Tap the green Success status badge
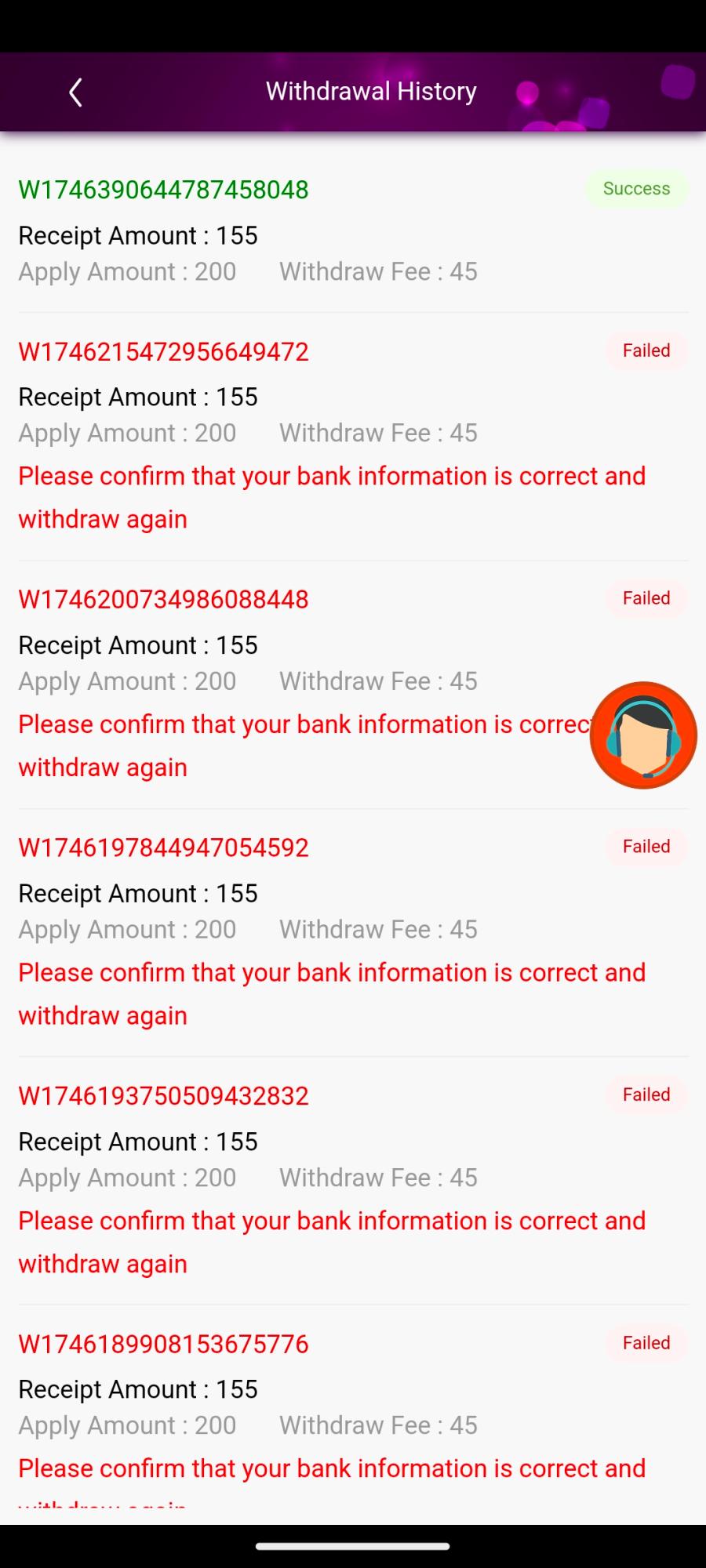The image size is (706, 1568). coord(636,188)
